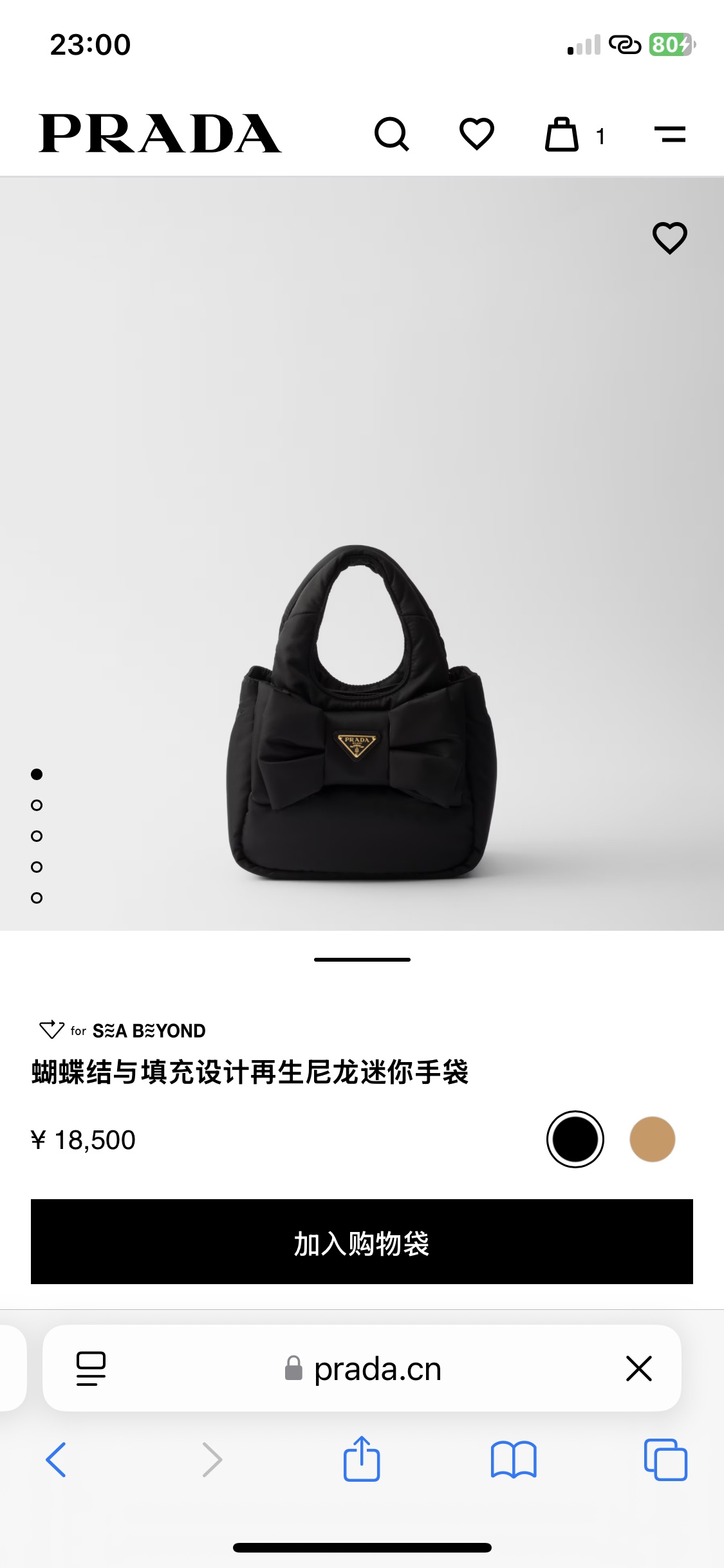Select the black color swatch
This screenshot has height=1568, width=724.
[575, 1139]
